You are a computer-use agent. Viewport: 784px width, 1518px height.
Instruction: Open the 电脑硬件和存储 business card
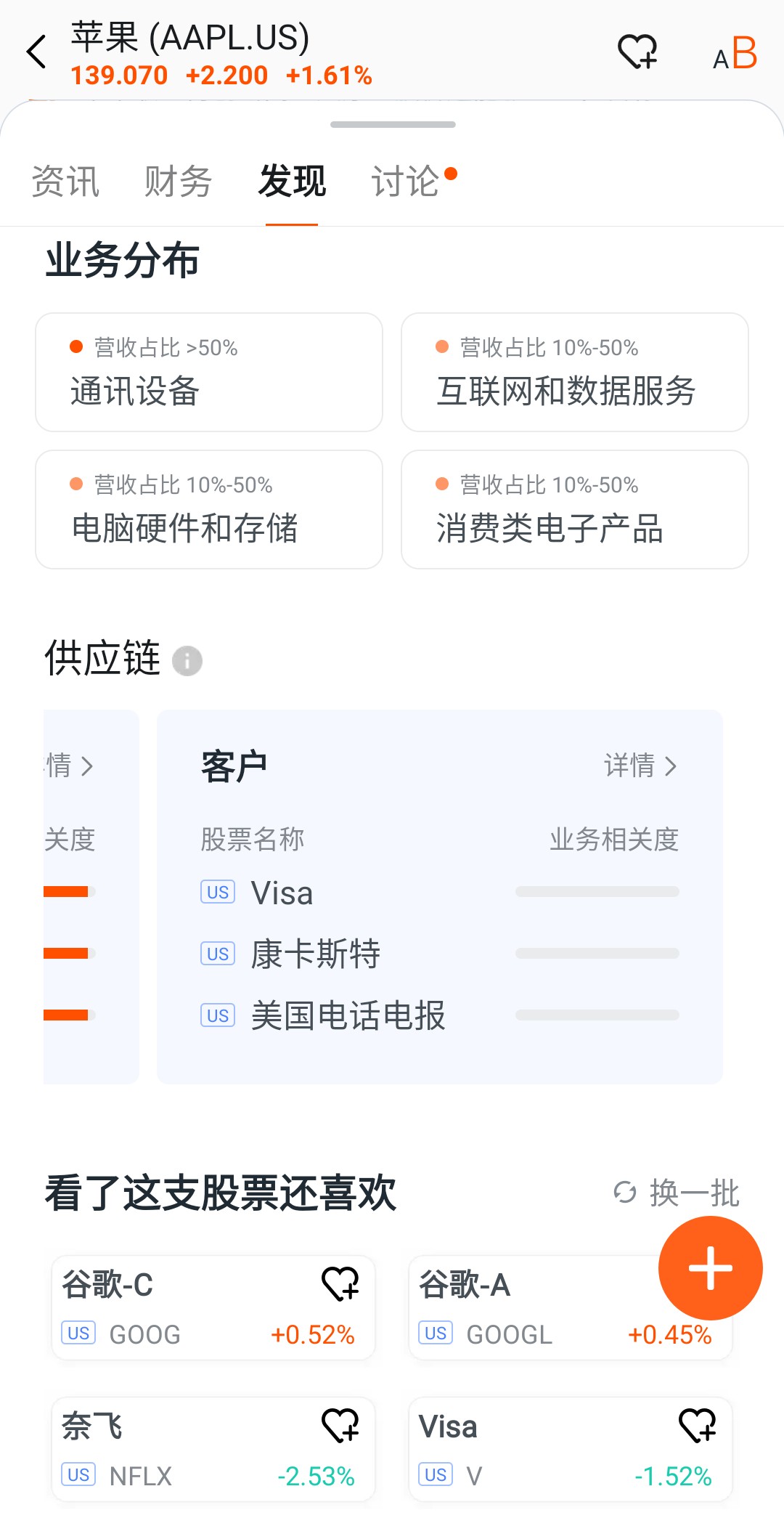pos(209,510)
